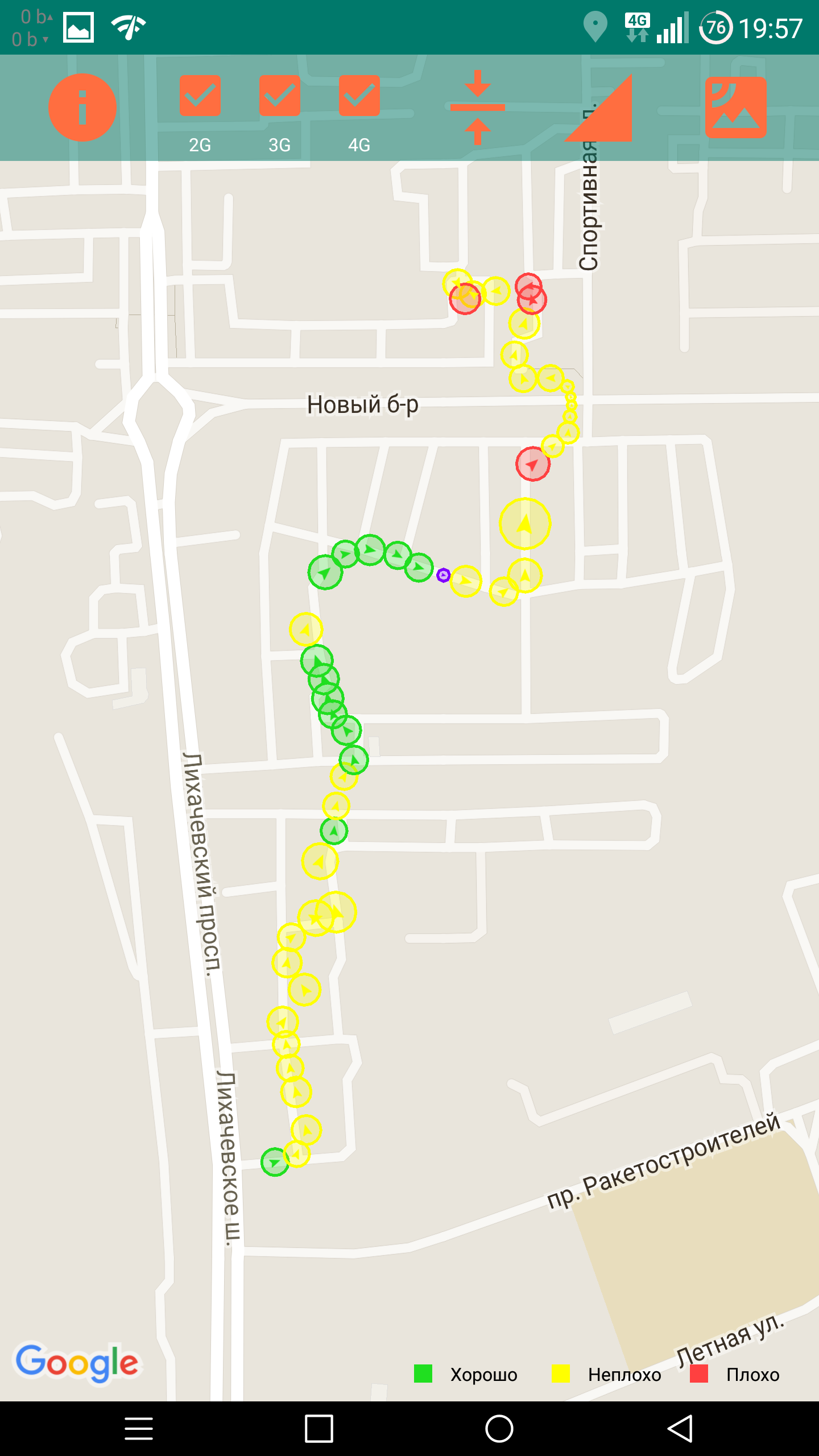Tap the compress arrows icon
819x1456 pixels.
(x=478, y=107)
